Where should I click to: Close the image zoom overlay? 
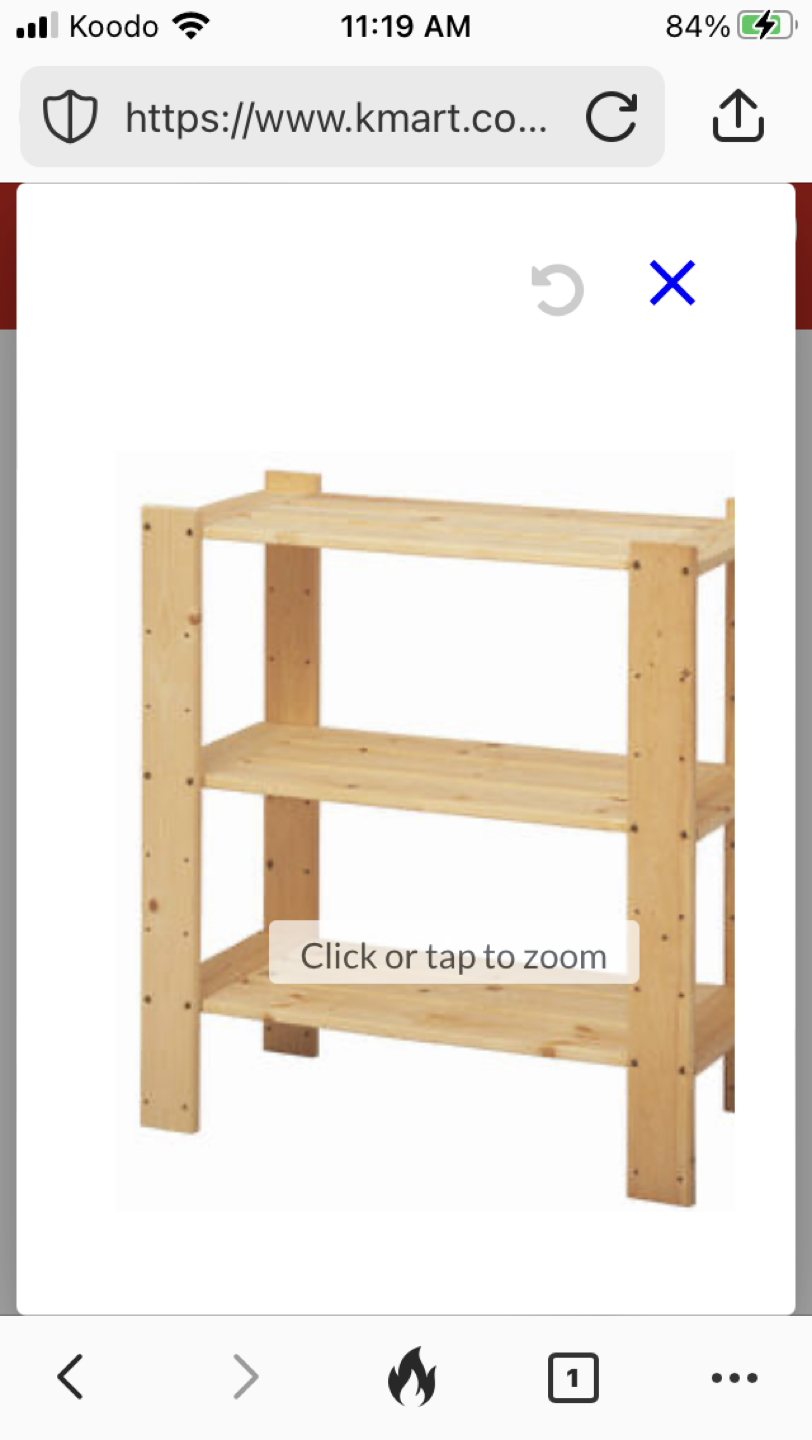[672, 283]
